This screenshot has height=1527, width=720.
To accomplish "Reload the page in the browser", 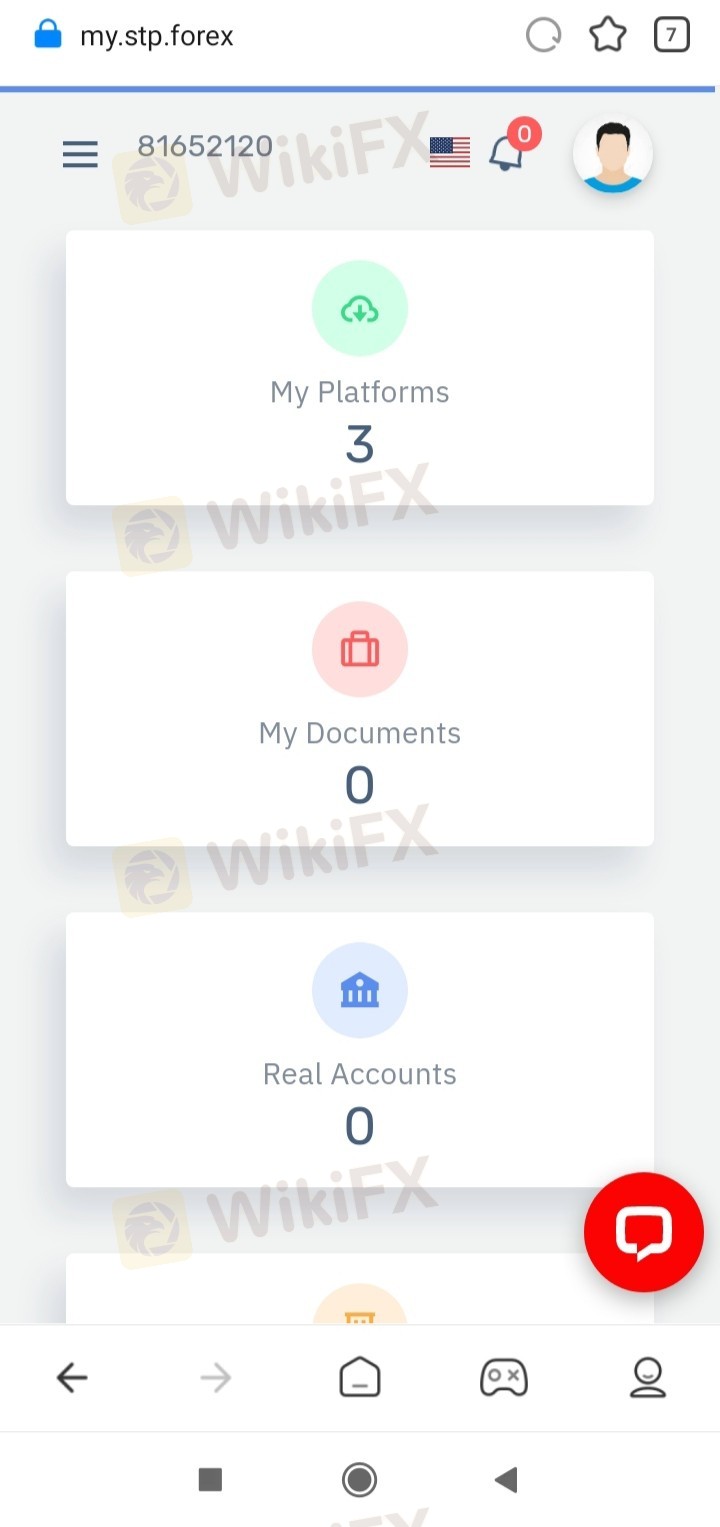I will (x=543, y=37).
